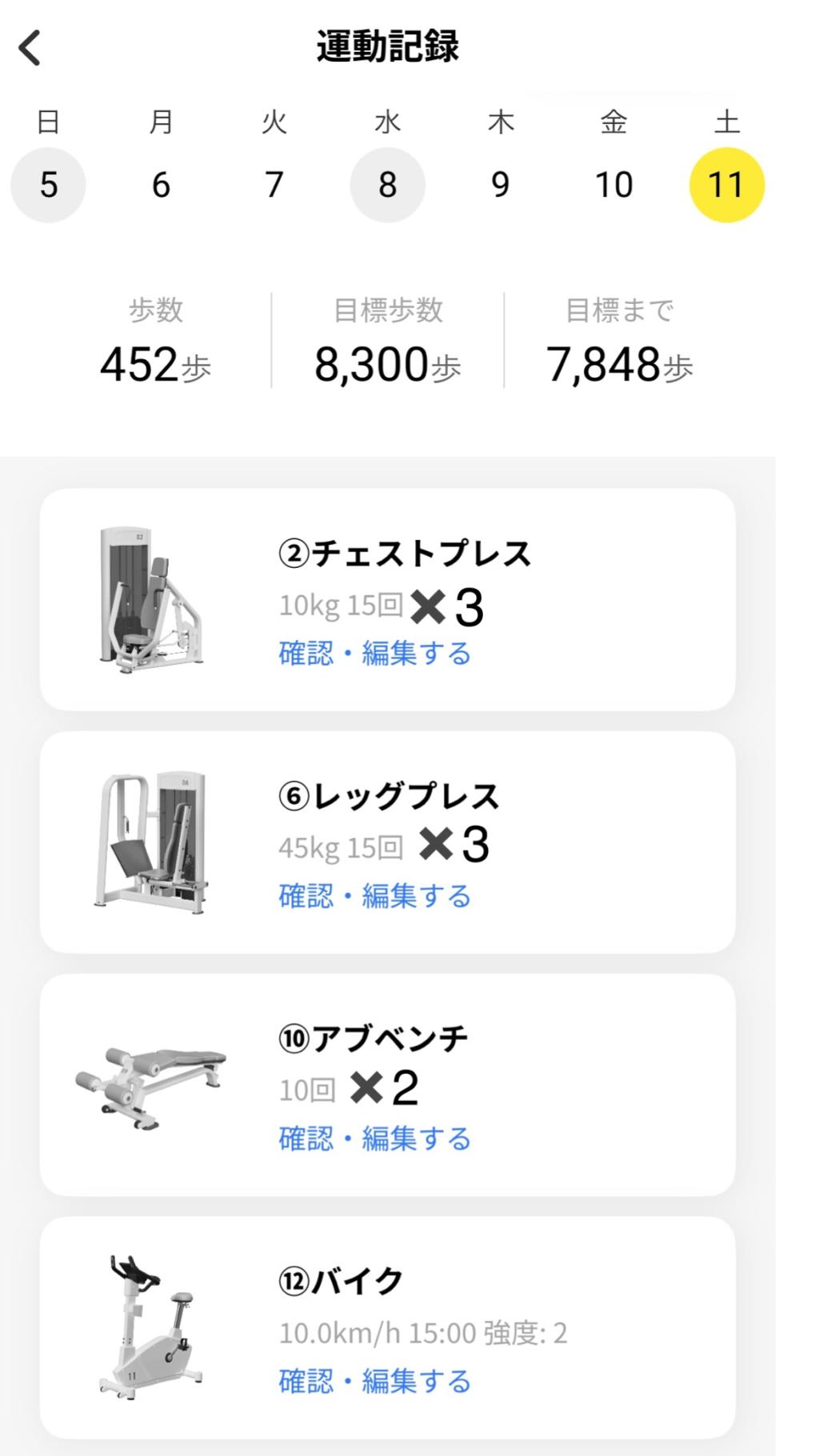Image resolution: width=819 pixels, height=1456 pixels.
Task: Open 確認・編集する for バイク
Action: pos(374,1381)
